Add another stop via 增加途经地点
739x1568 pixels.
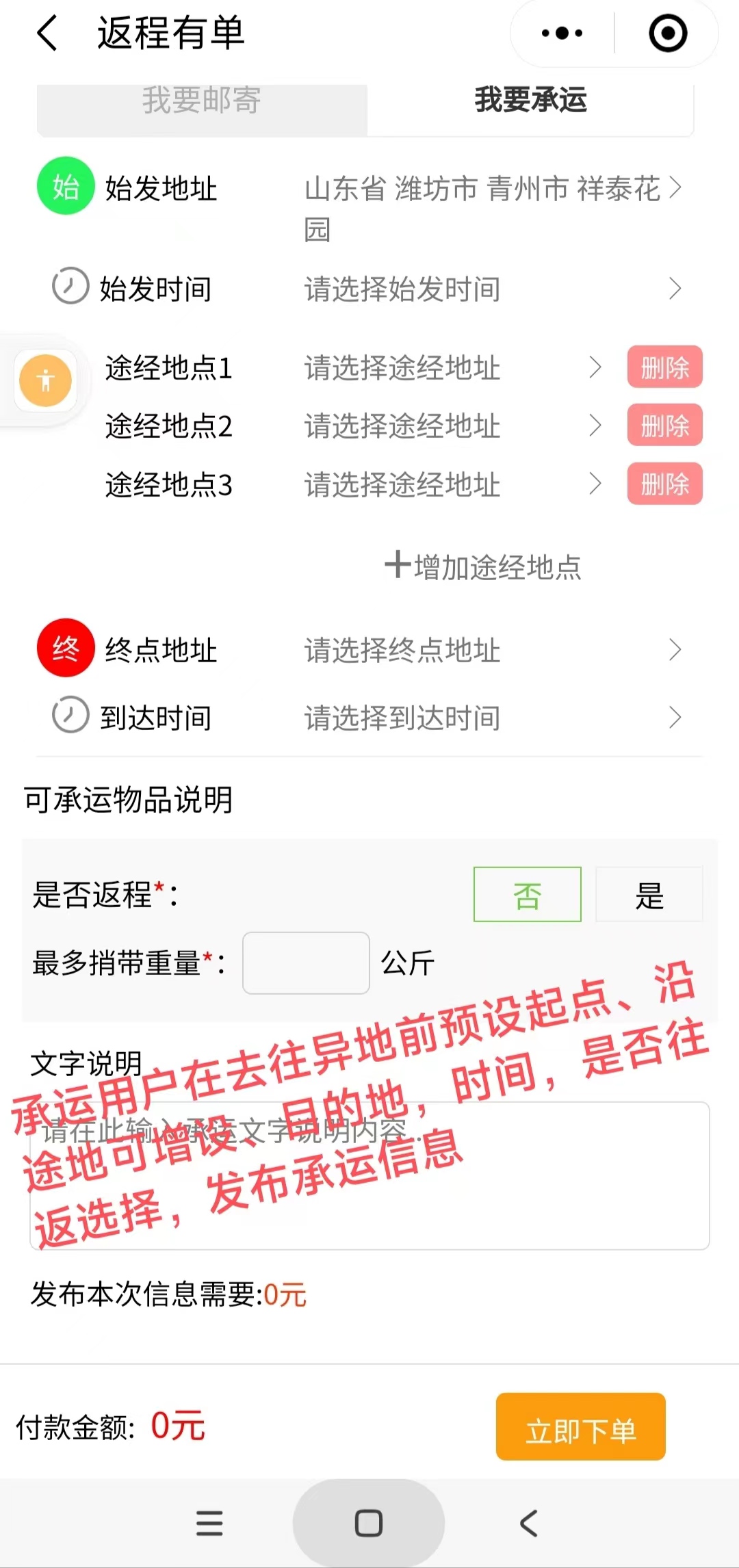click(483, 567)
